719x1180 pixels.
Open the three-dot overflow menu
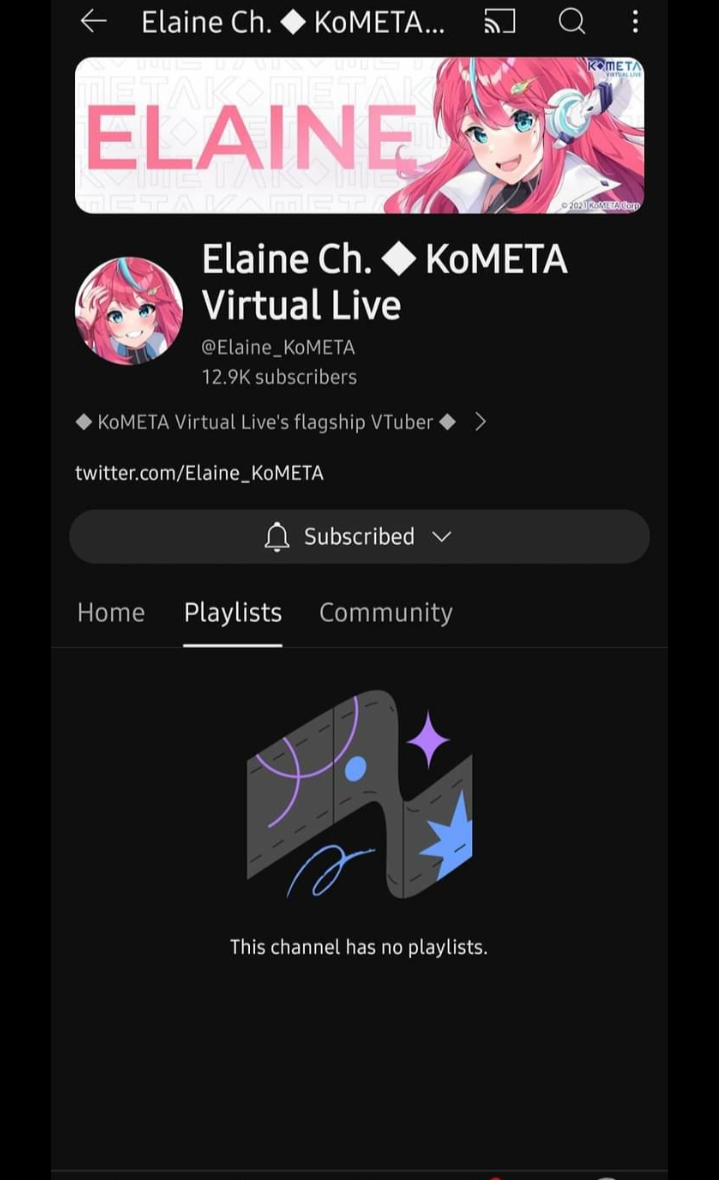[635, 21]
